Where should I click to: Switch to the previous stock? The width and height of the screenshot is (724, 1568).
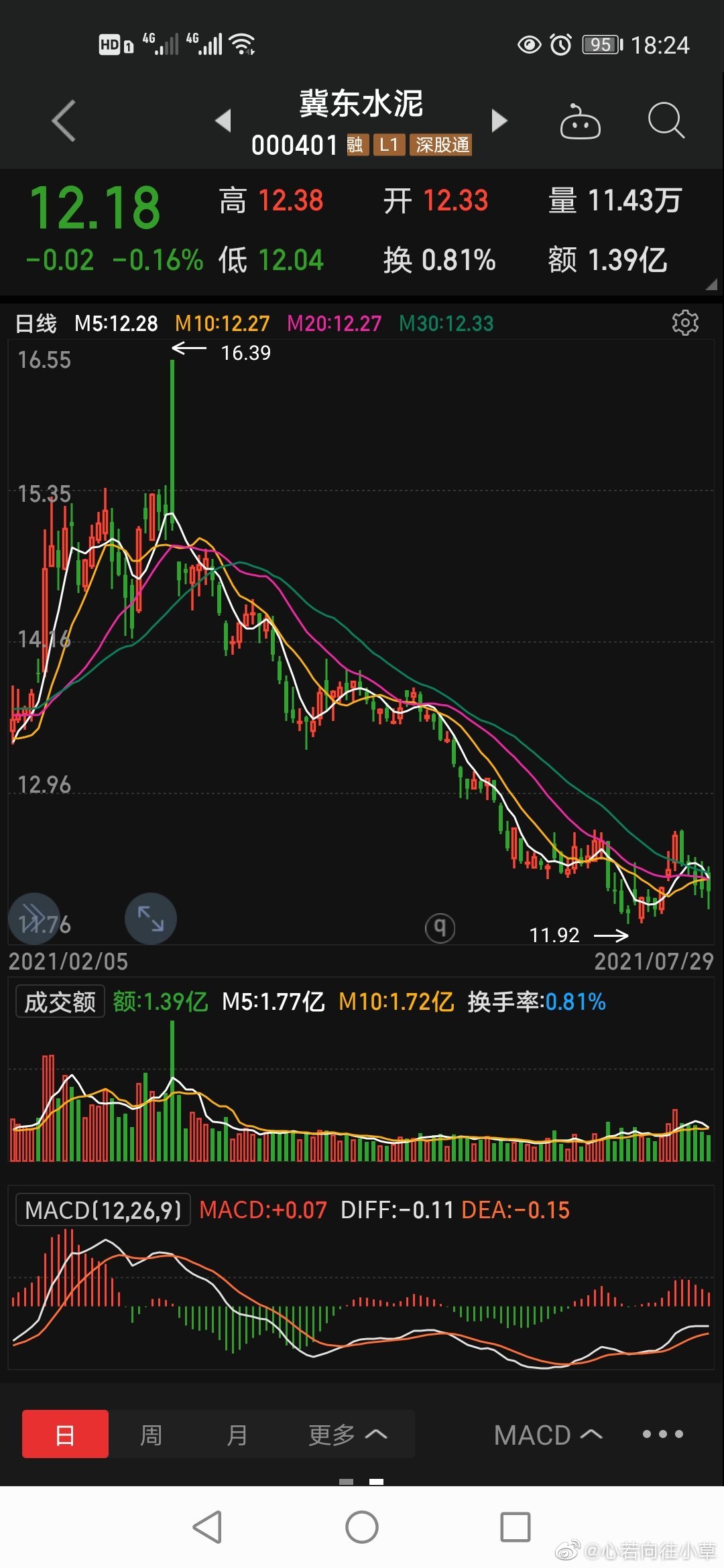[x=223, y=121]
